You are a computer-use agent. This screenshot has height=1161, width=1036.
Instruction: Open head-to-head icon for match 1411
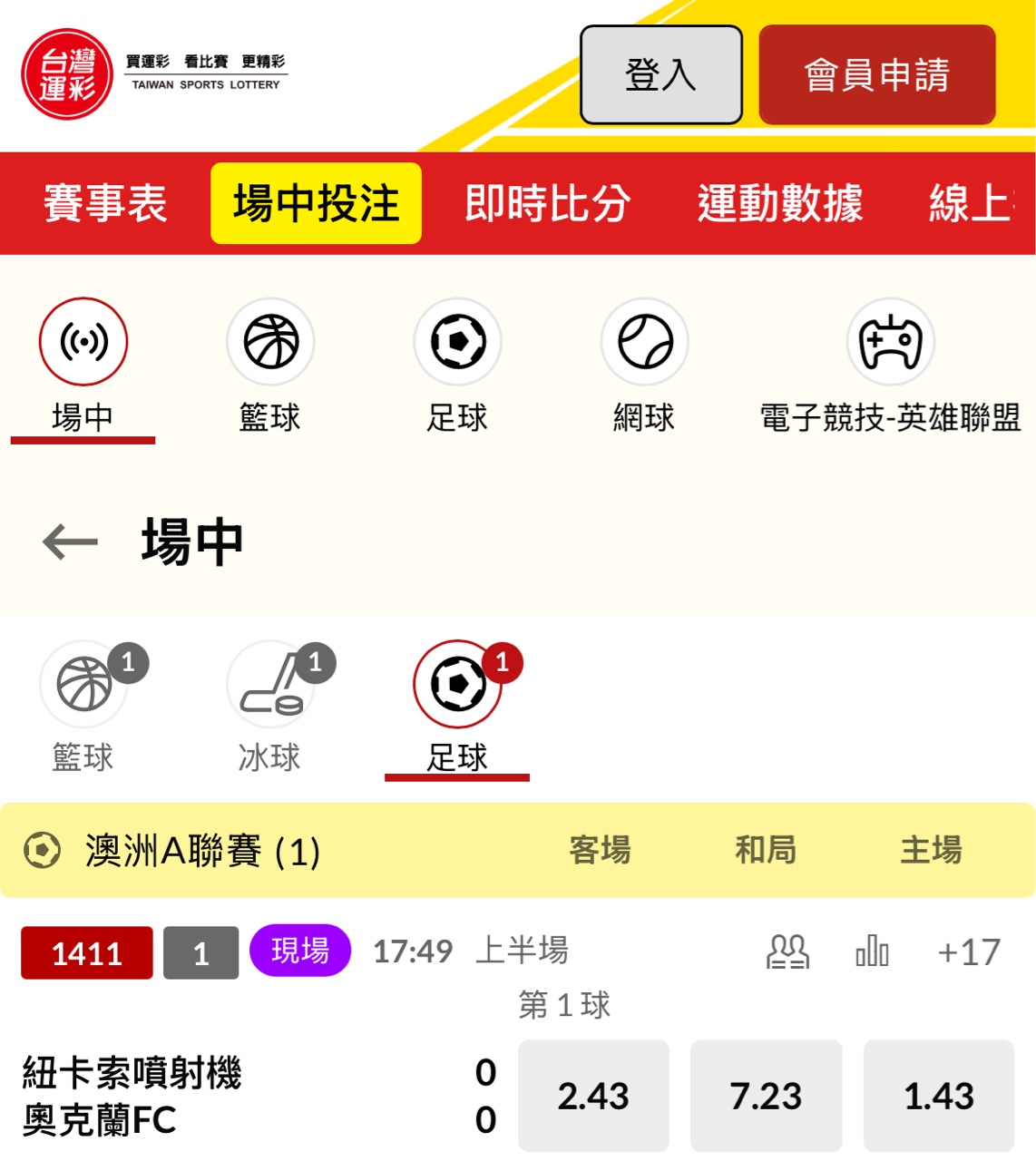[787, 951]
